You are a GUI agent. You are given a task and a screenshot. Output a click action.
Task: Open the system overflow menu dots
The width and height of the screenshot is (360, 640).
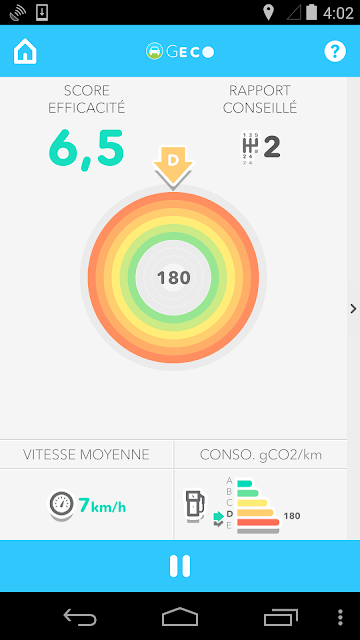(x=340, y=617)
